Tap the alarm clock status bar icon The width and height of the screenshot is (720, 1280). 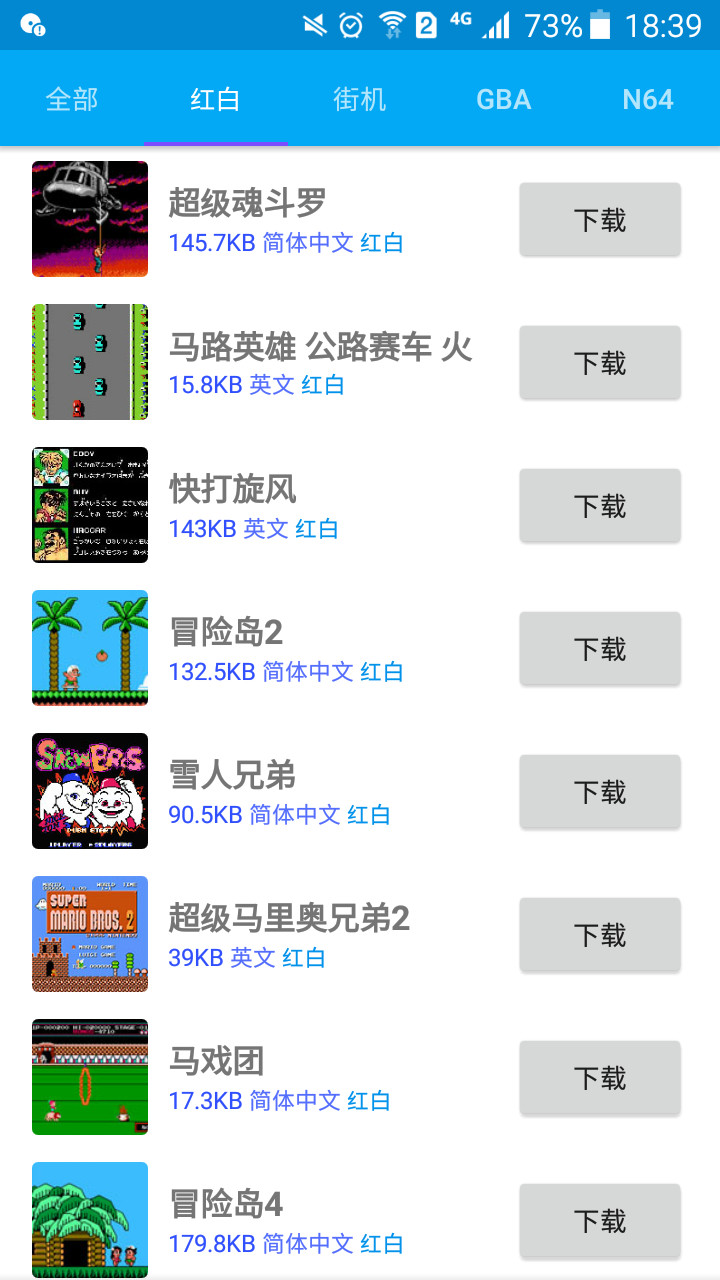tap(351, 25)
